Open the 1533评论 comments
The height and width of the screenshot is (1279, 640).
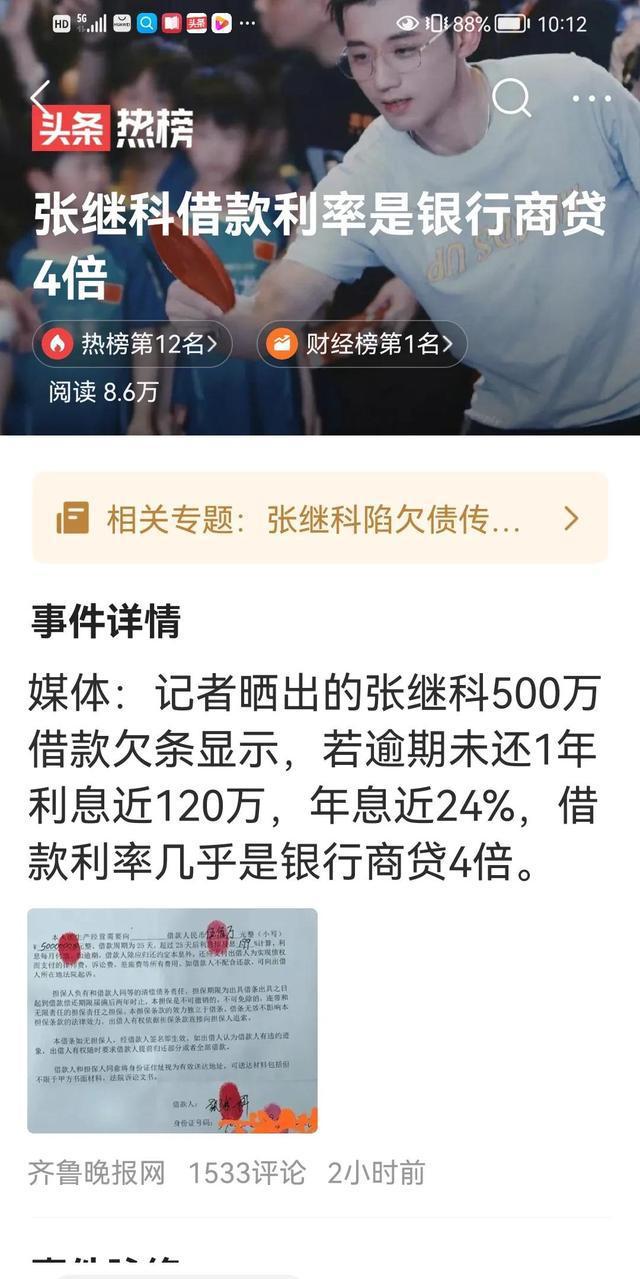click(x=246, y=1173)
